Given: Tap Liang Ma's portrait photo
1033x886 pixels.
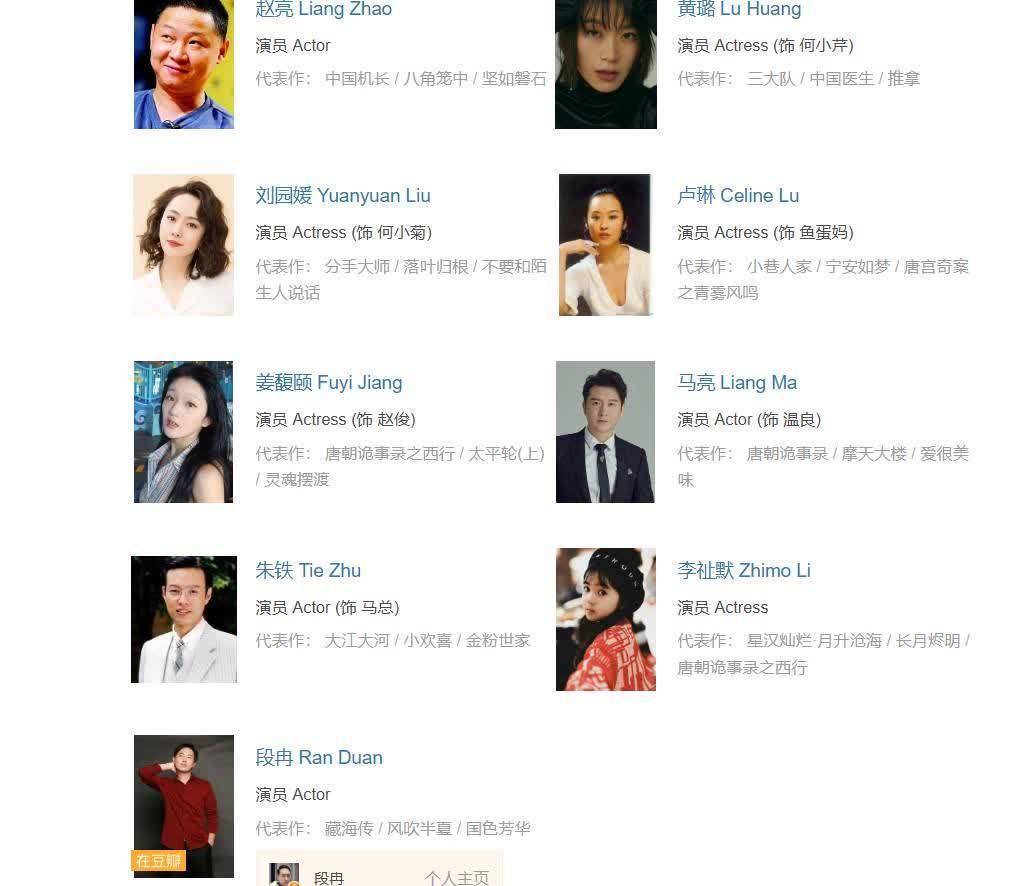Looking at the screenshot, I should click(x=605, y=432).
